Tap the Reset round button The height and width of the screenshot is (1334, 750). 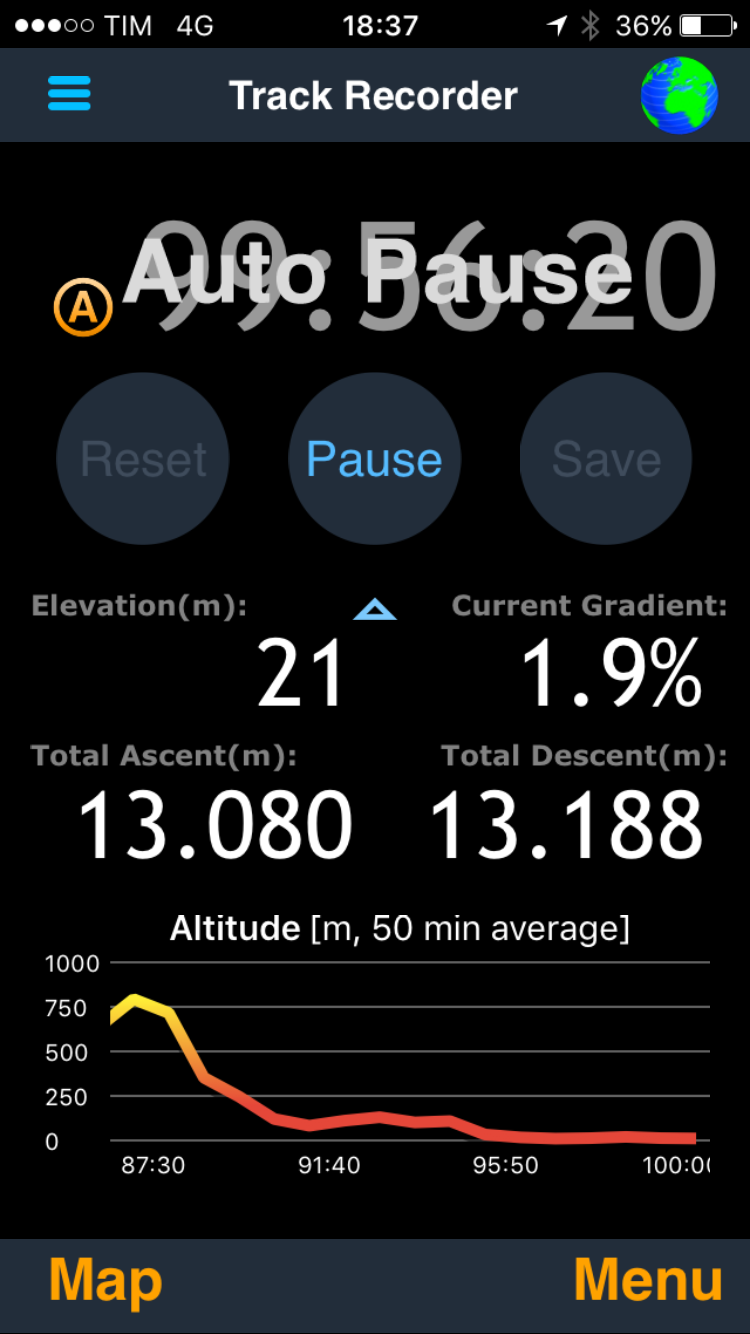click(x=143, y=459)
